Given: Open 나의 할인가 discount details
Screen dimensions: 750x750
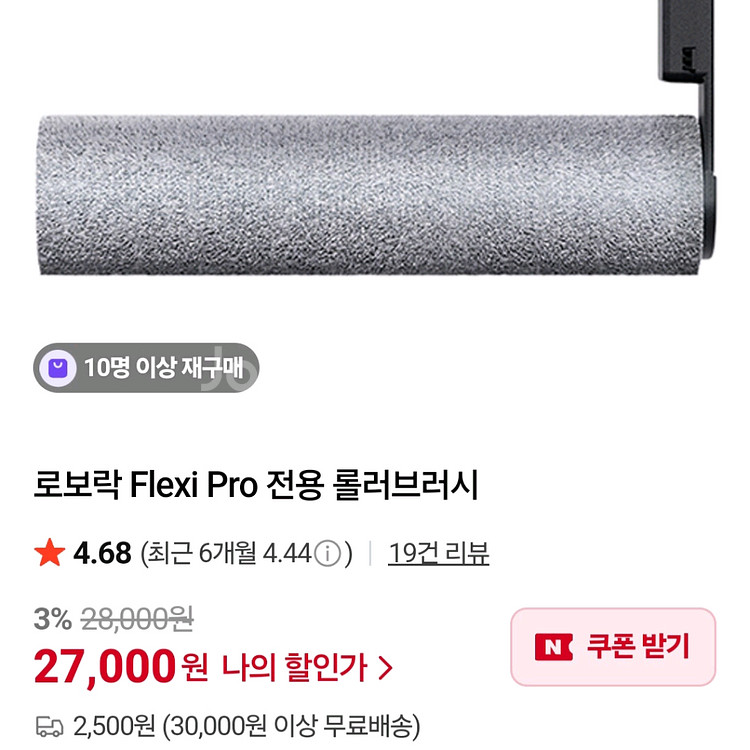Looking at the screenshot, I should click(x=308, y=667).
